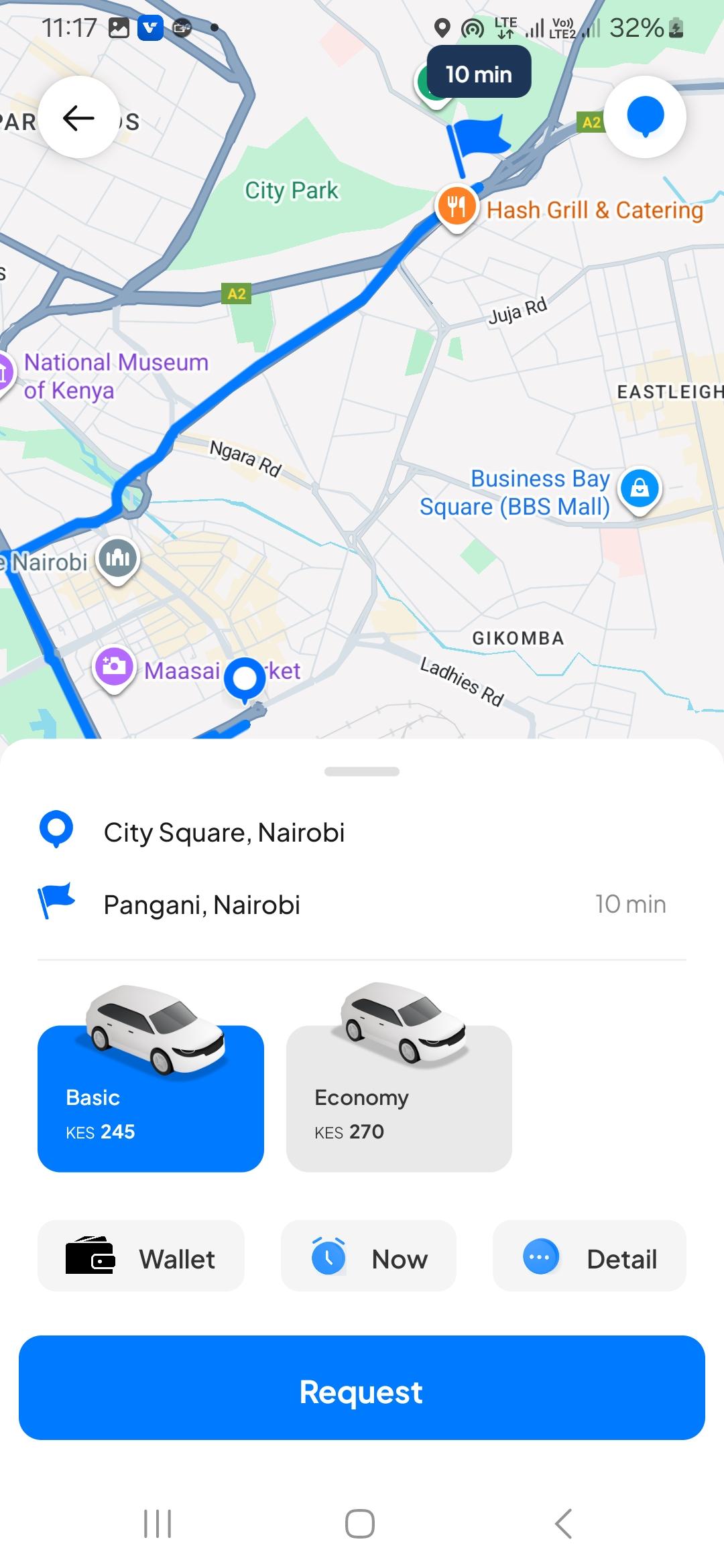Expand the Detail options
This screenshot has width=724, height=1568.
(589, 1258)
